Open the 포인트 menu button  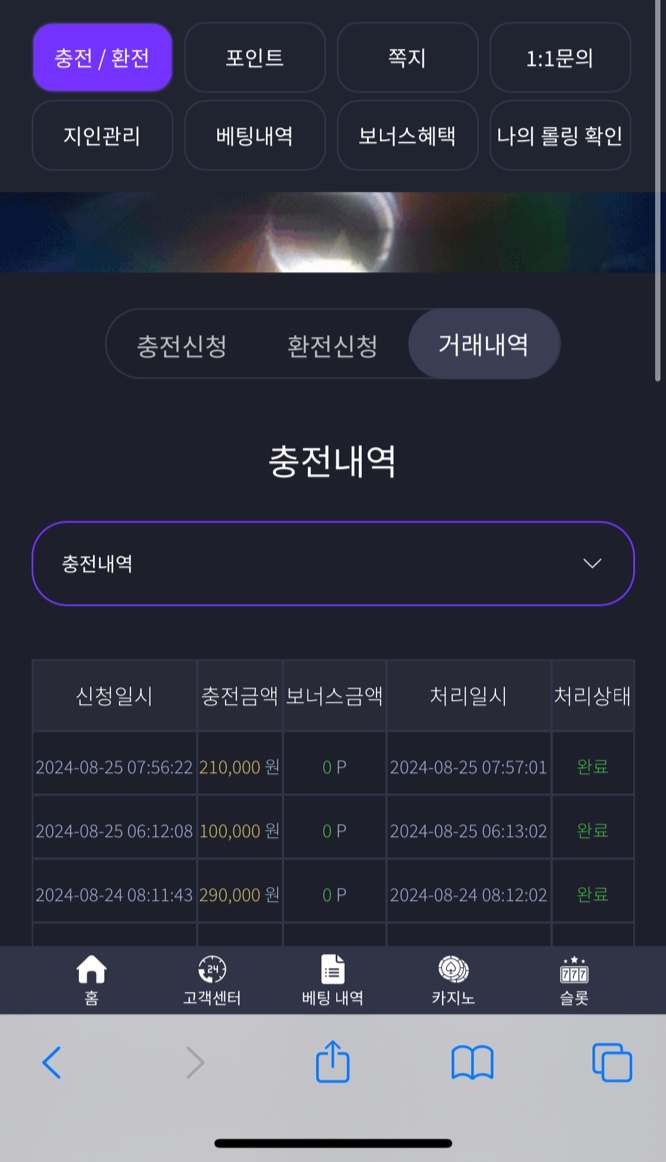click(x=255, y=57)
